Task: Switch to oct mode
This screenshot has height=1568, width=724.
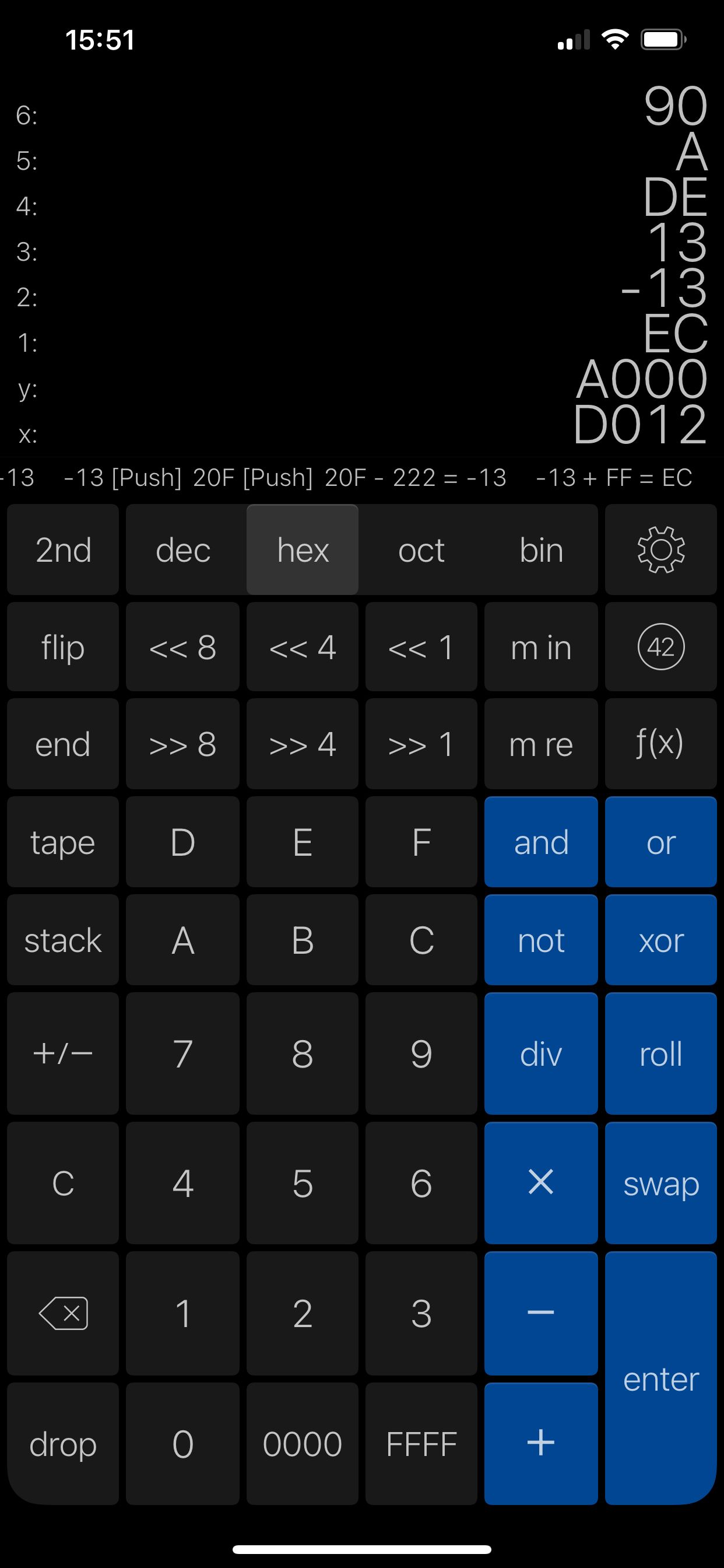Action: click(421, 549)
